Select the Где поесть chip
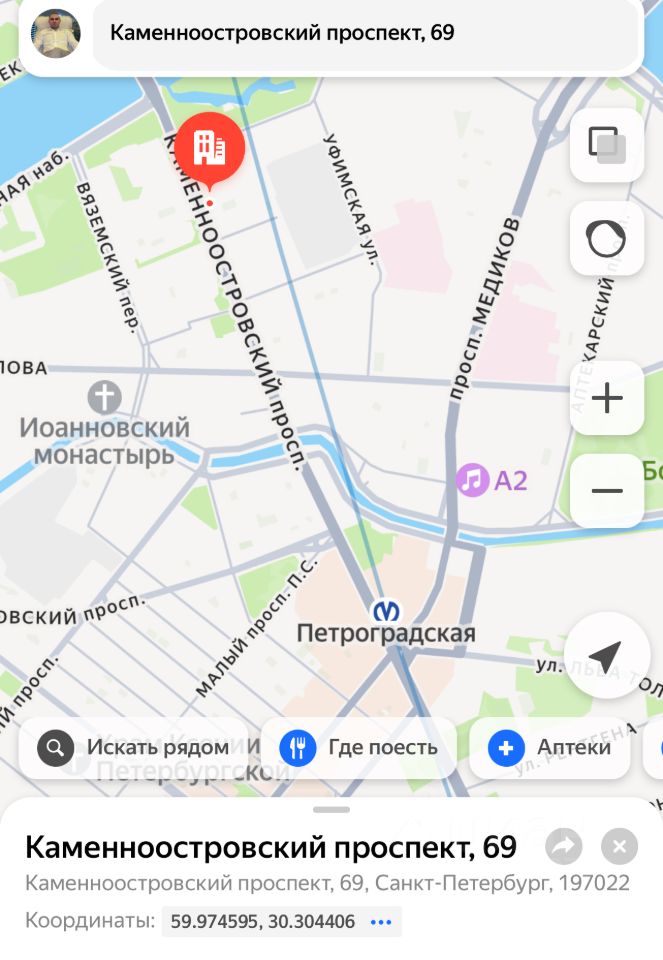The height and width of the screenshot is (960, 663). point(358,747)
